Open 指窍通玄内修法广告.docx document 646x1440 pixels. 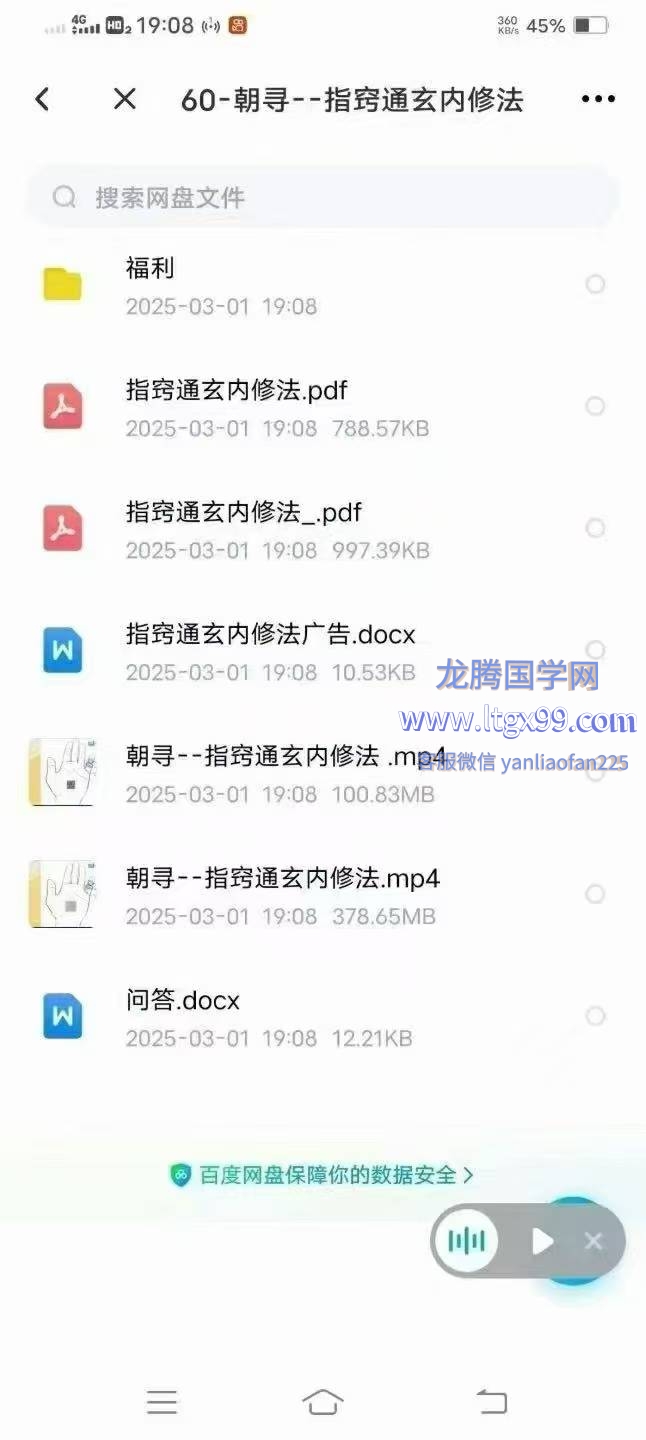[270, 651]
